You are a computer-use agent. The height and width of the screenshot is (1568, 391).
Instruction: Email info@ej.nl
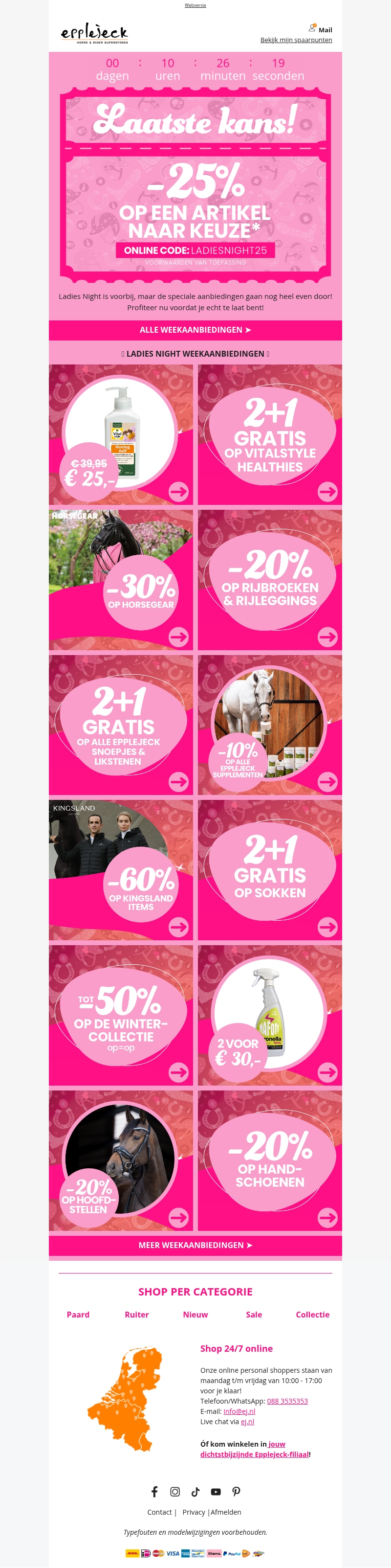tap(239, 1411)
